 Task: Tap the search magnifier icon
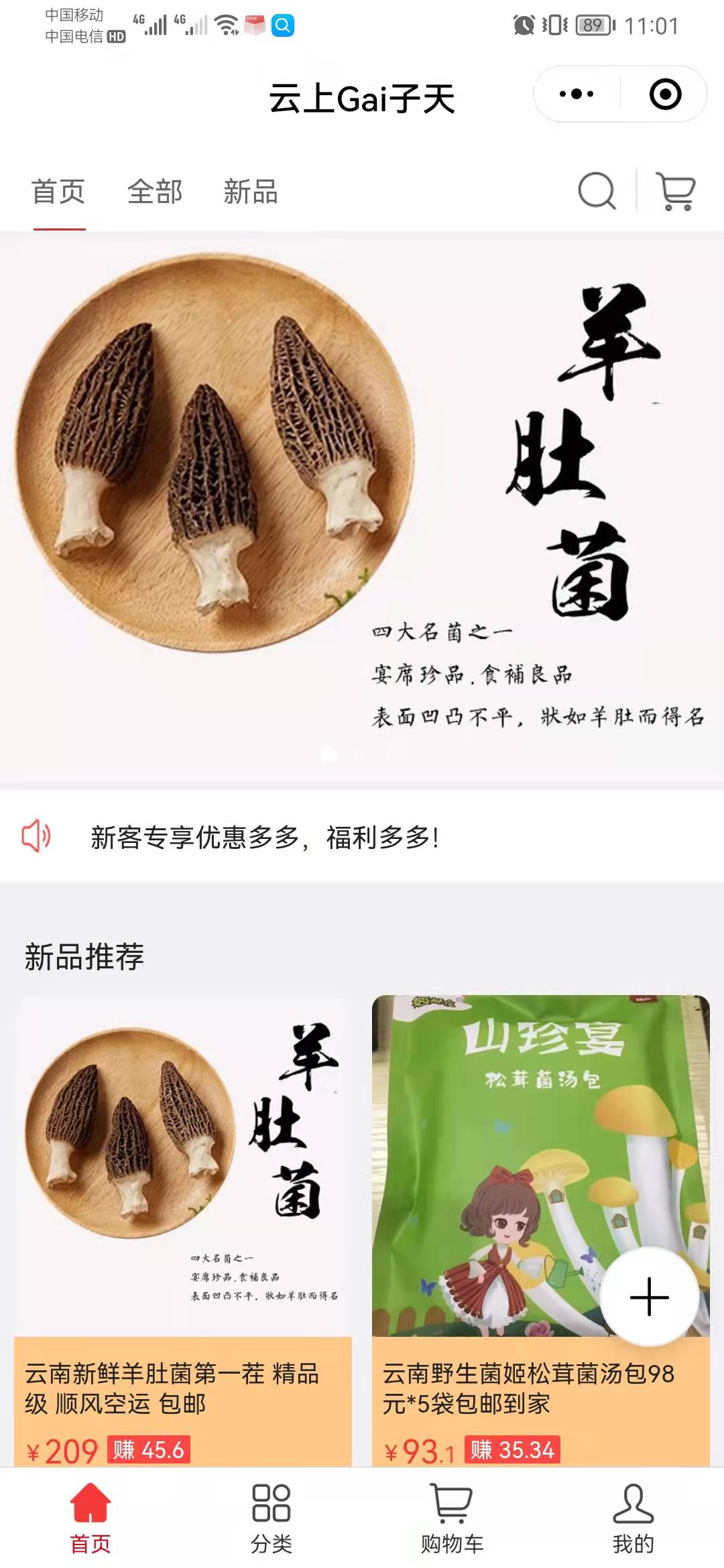click(596, 192)
